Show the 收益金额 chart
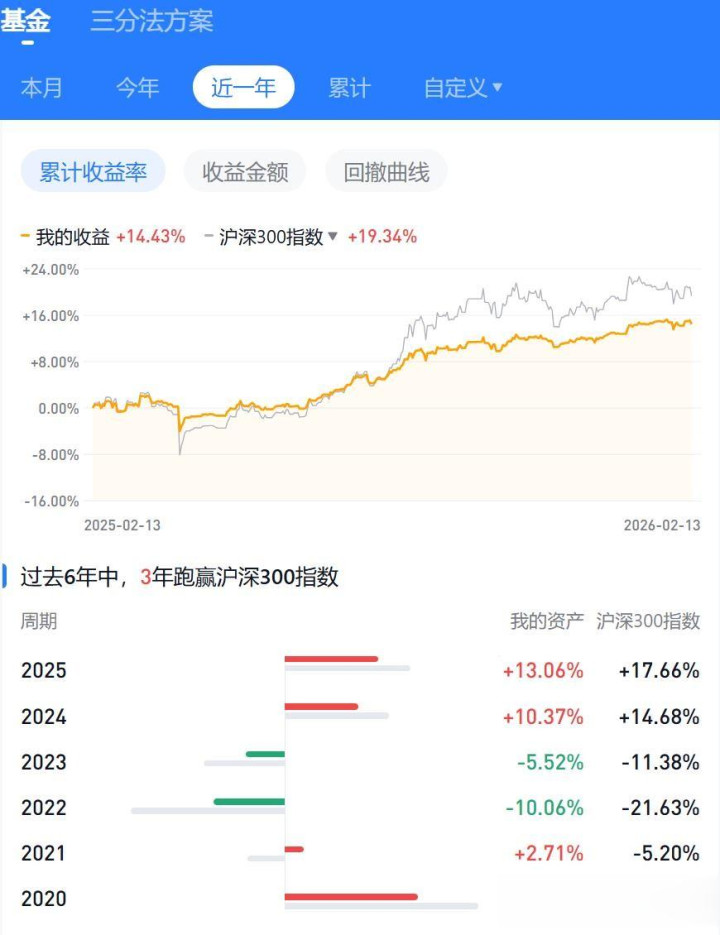The width and height of the screenshot is (720, 935). [245, 172]
